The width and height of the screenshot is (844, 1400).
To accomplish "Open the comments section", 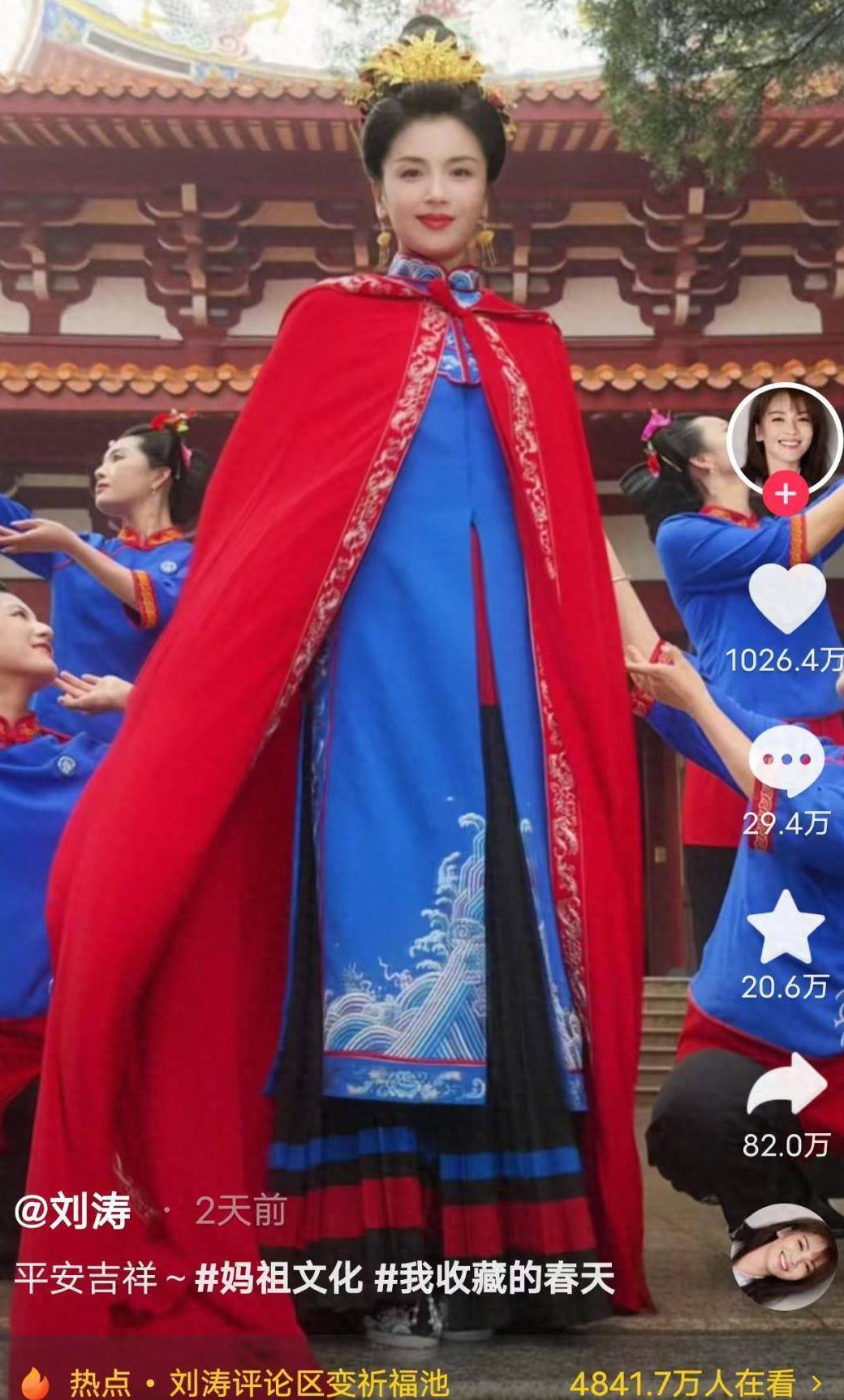I will click(x=786, y=761).
